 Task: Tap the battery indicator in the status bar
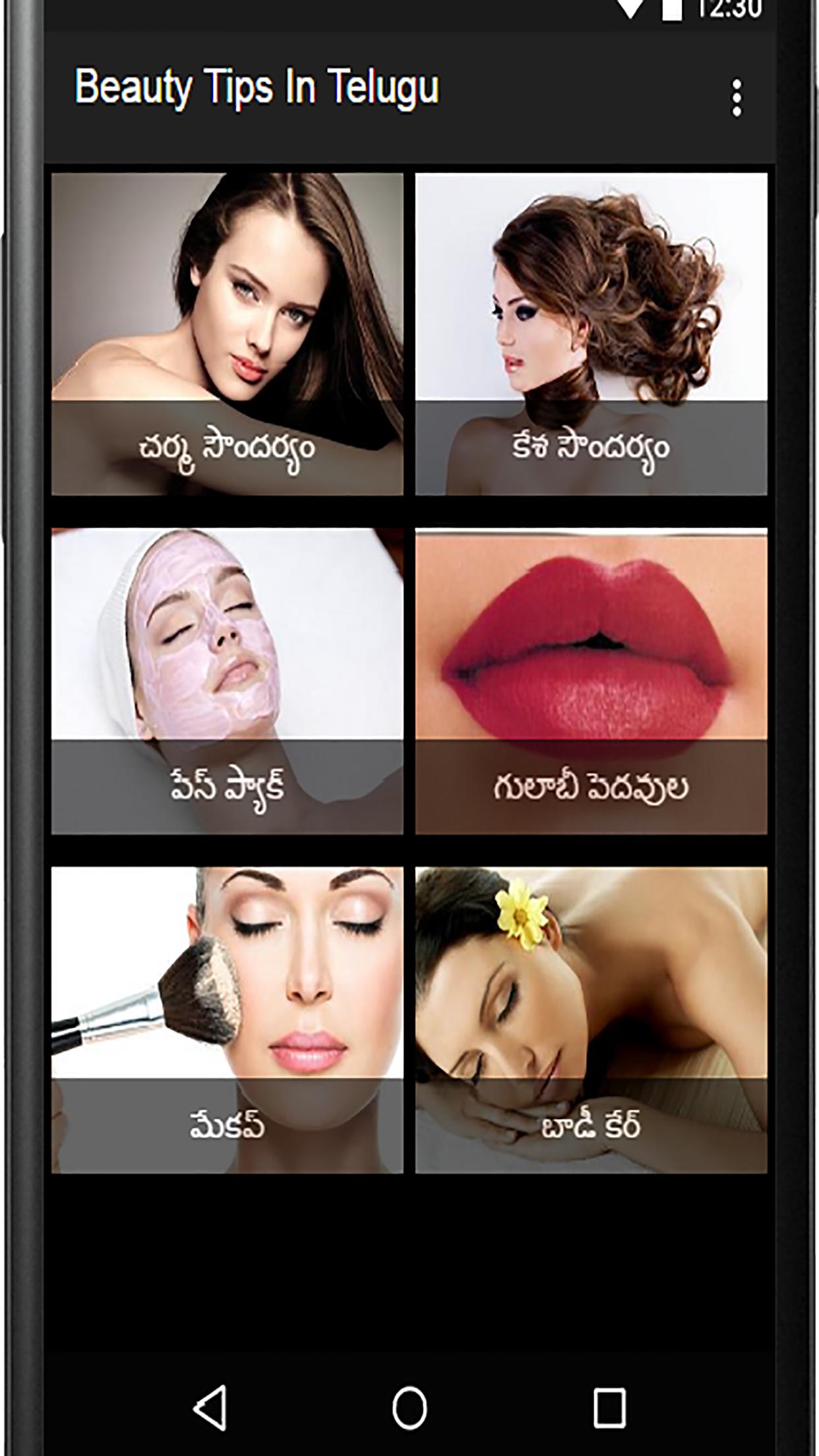coord(671,10)
